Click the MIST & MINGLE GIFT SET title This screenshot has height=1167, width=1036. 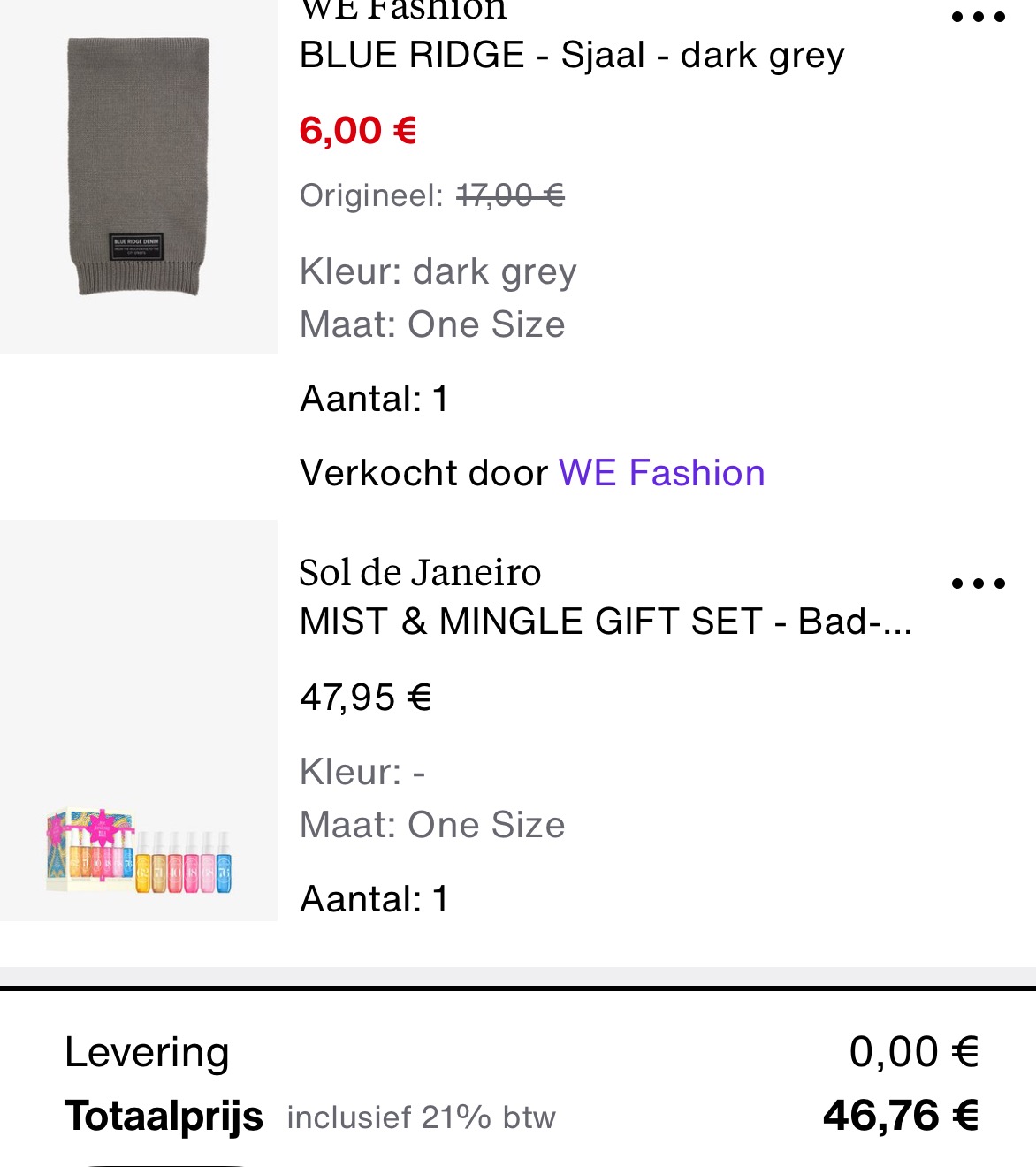(x=606, y=621)
